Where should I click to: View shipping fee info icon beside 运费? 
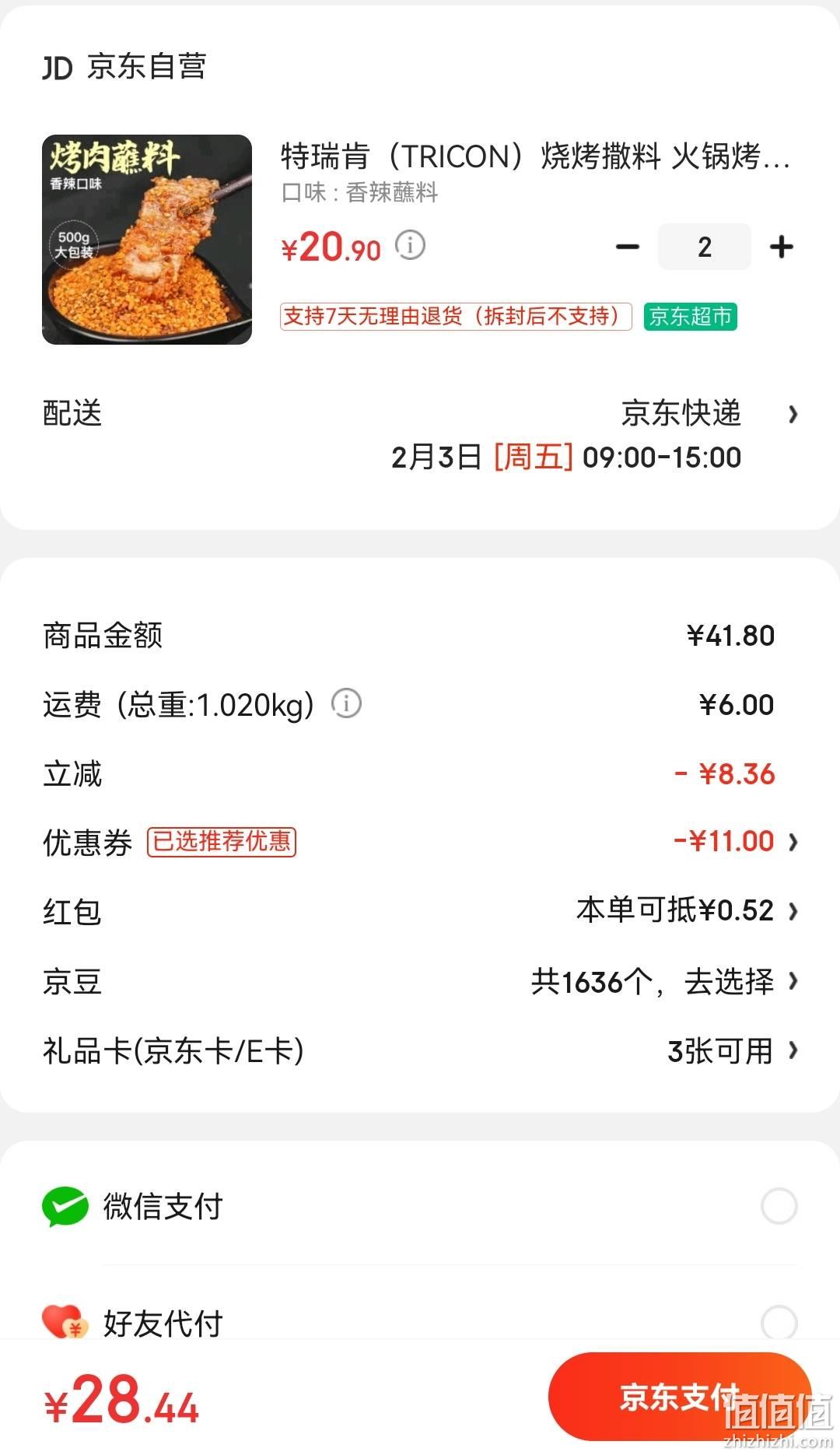[x=346, y=703]
